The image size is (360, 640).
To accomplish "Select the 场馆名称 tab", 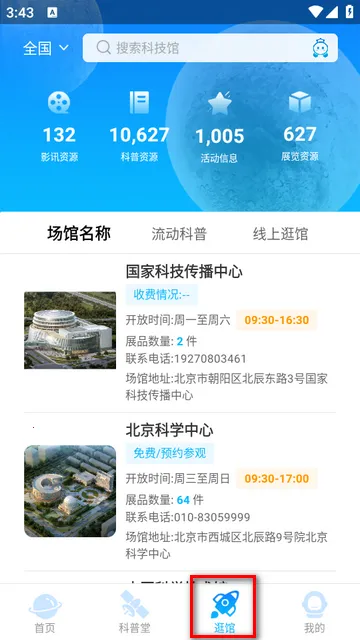I will [79, 234].
